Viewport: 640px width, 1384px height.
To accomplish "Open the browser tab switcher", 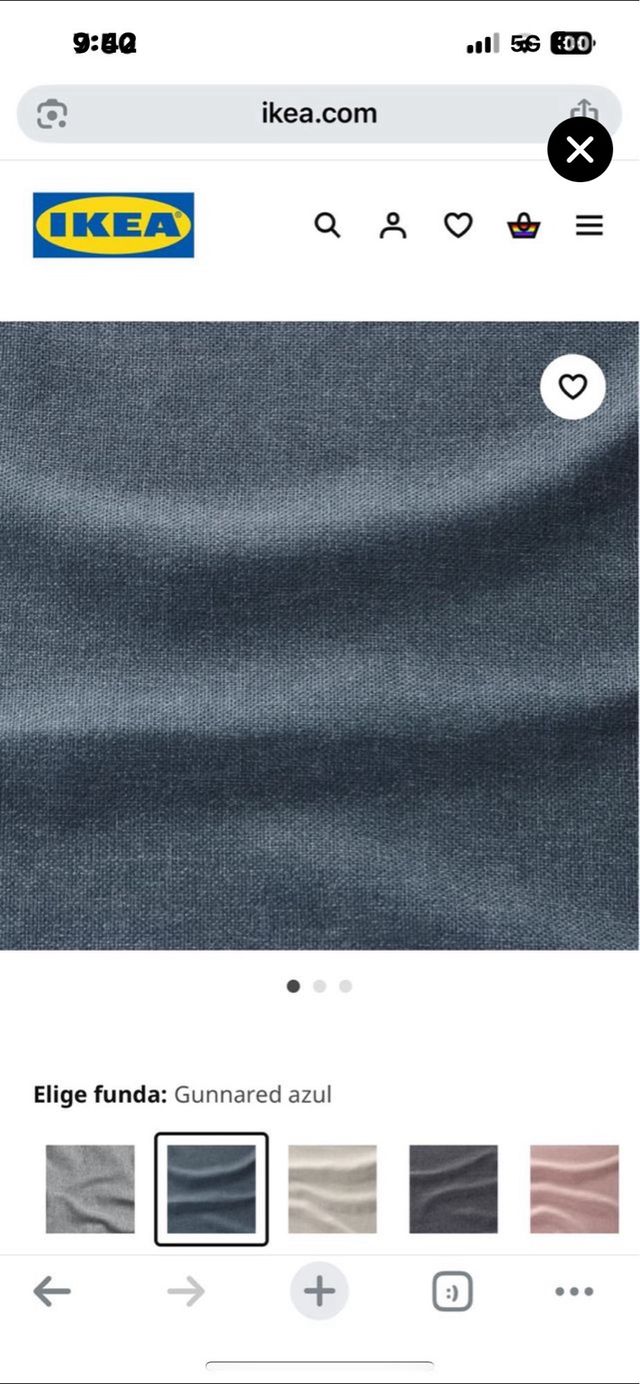I will tap(452, 1292).
